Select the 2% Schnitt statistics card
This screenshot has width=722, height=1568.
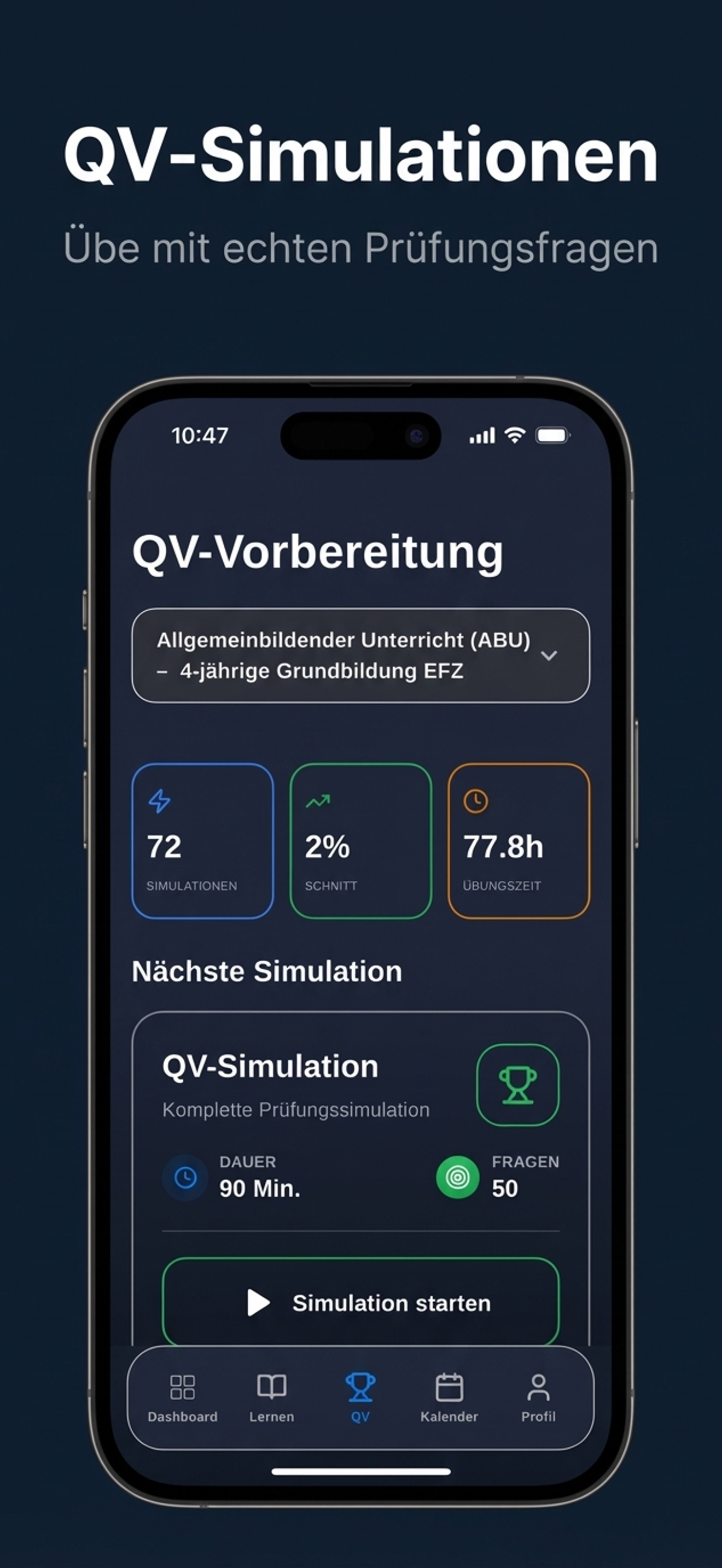point(360,842)
